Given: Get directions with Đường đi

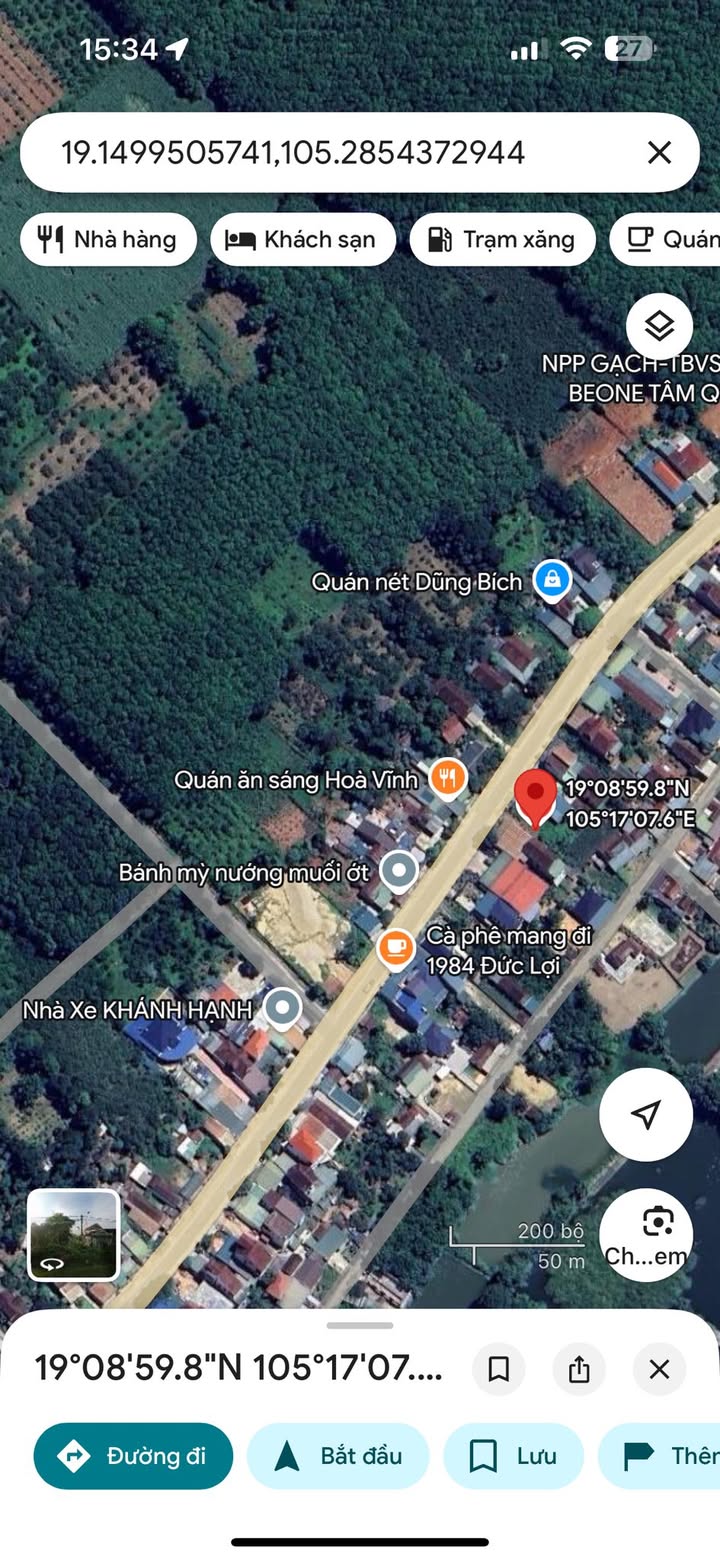Looking at the screenshot, I should [133, 1456].
